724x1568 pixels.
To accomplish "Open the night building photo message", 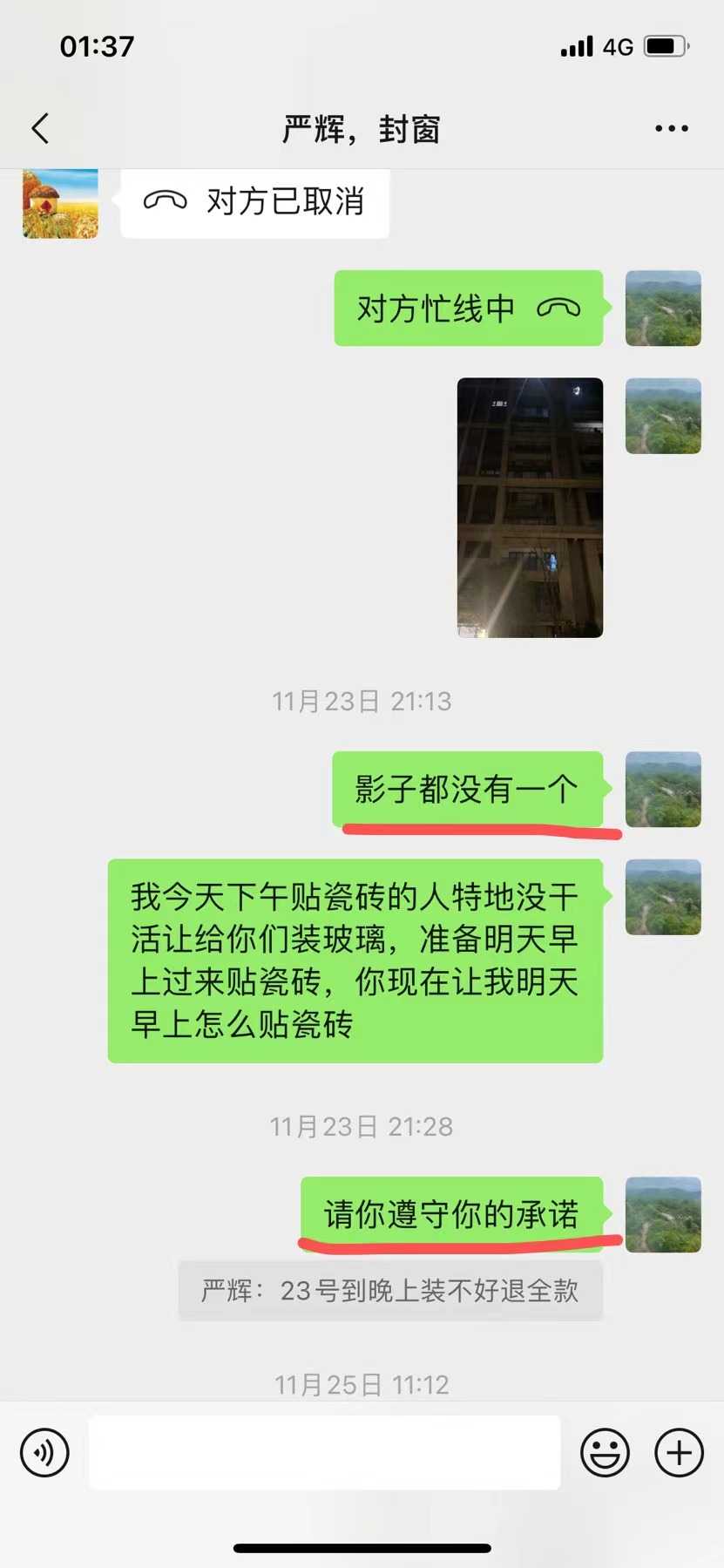I will pyautogui.click(x=530, y=507).
